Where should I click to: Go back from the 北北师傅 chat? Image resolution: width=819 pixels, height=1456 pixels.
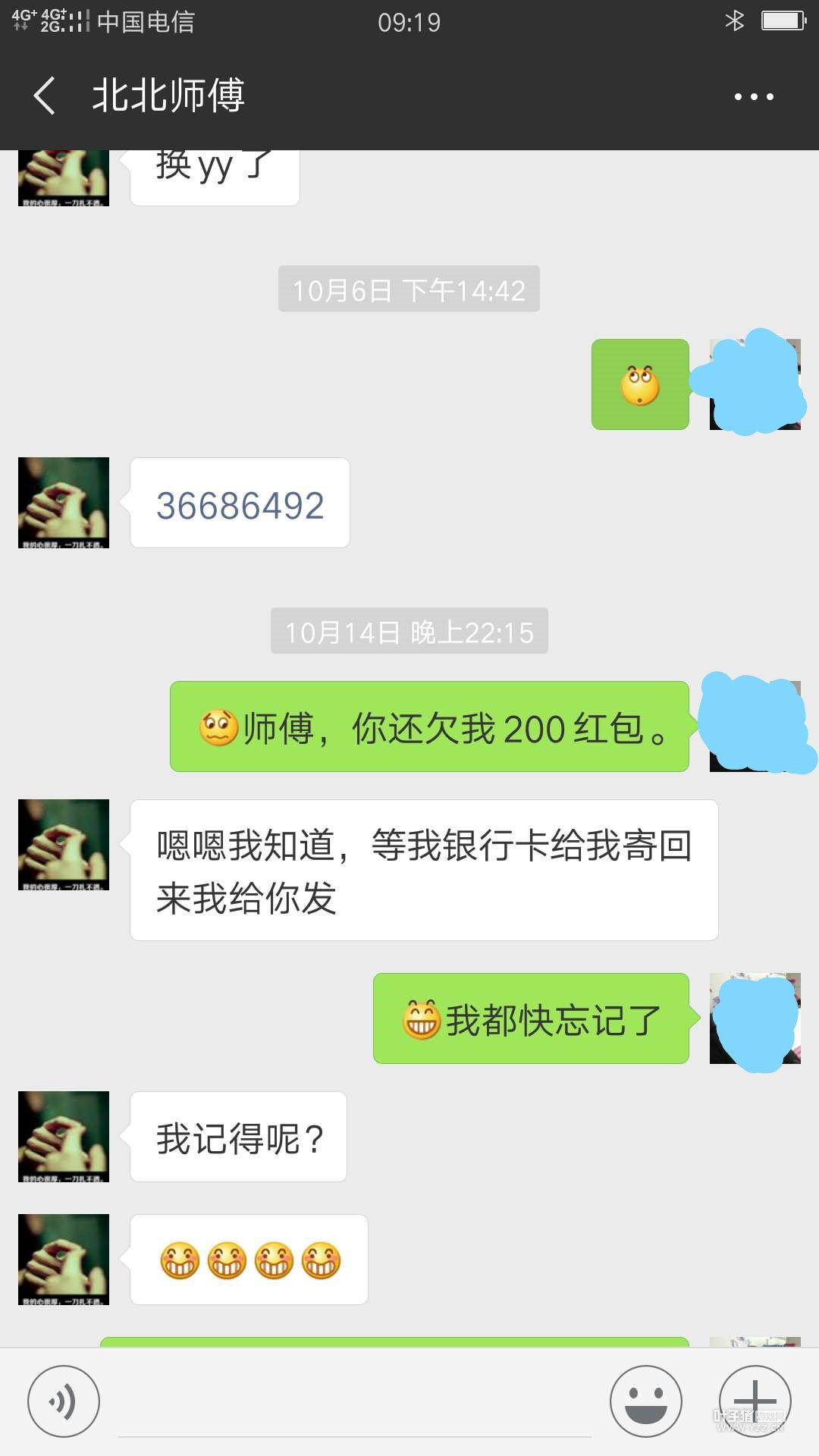[44, 96]
